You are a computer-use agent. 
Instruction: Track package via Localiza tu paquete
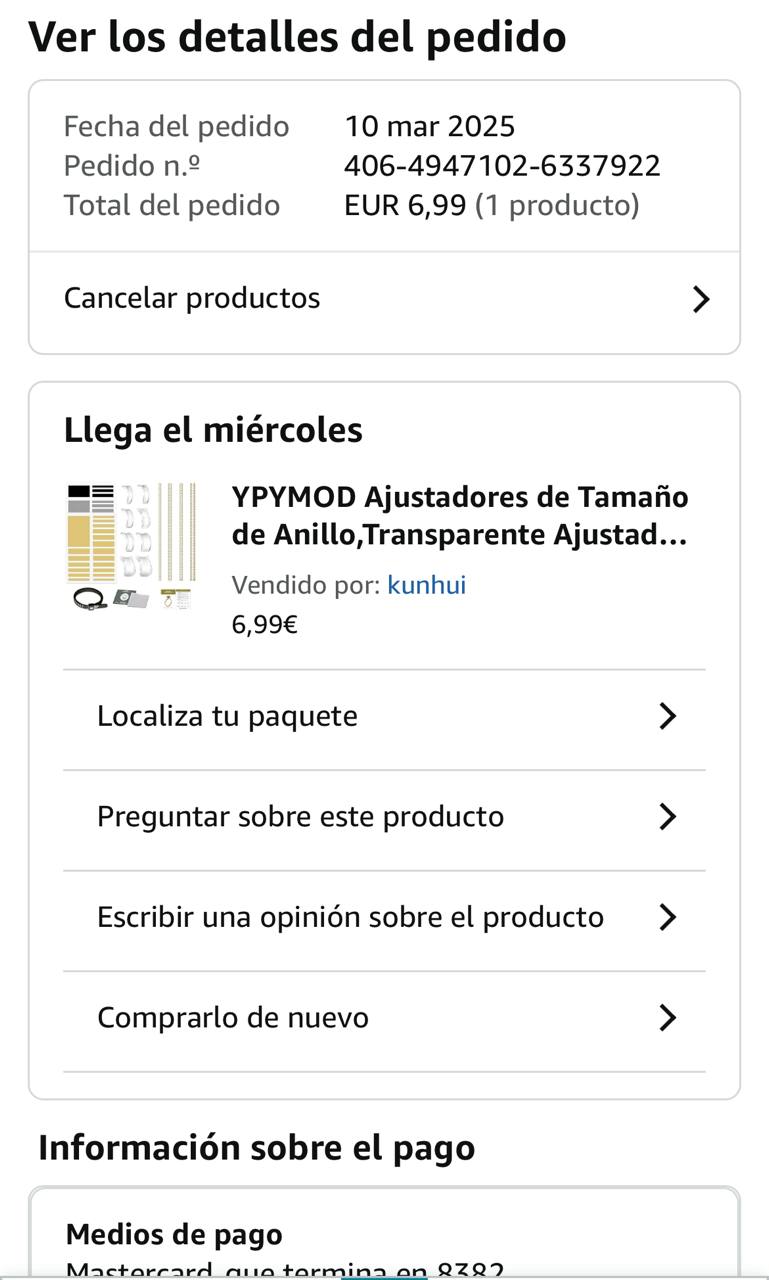coord(384,717)
